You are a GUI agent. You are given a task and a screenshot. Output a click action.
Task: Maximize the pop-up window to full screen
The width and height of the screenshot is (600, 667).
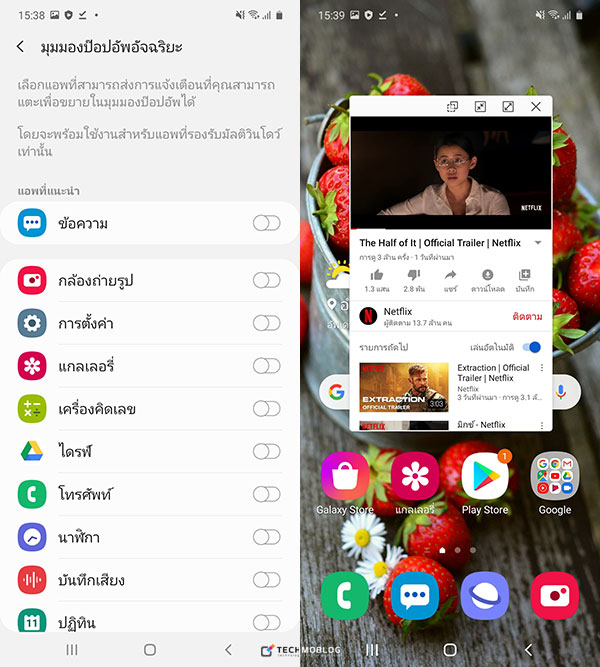click(x=508, y=107)
